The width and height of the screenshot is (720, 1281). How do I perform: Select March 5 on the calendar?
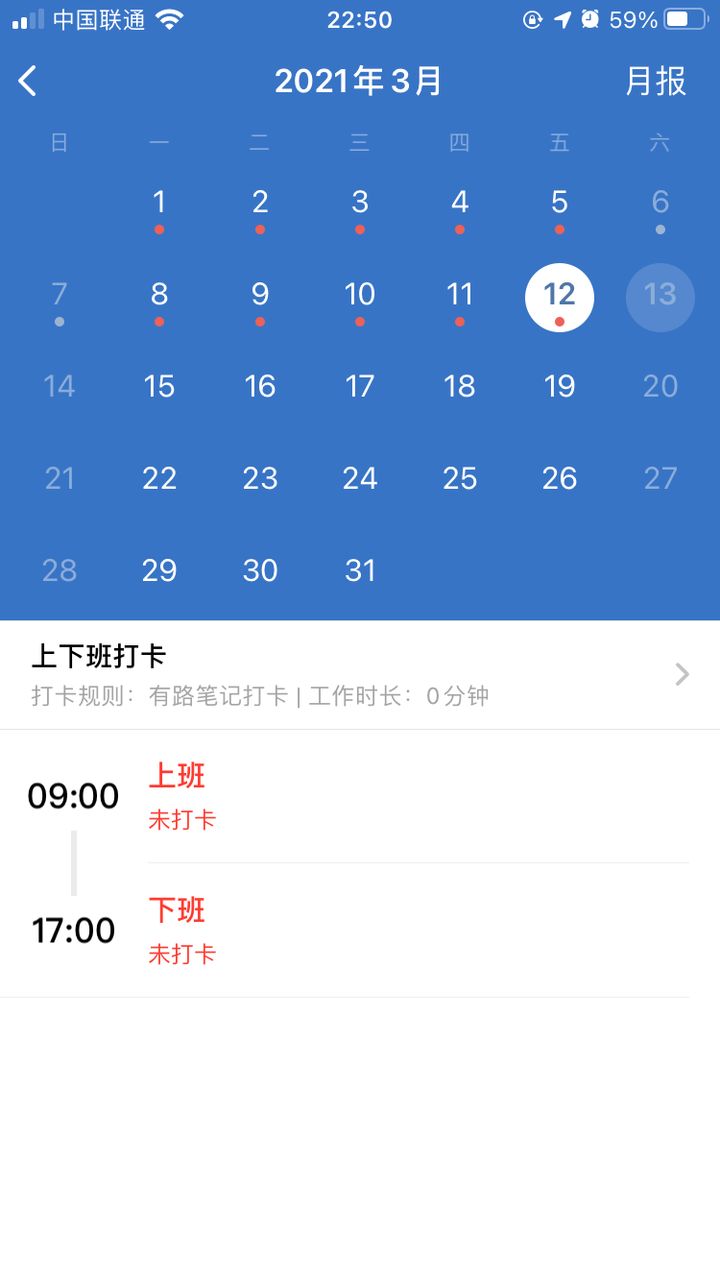point(559,204)
